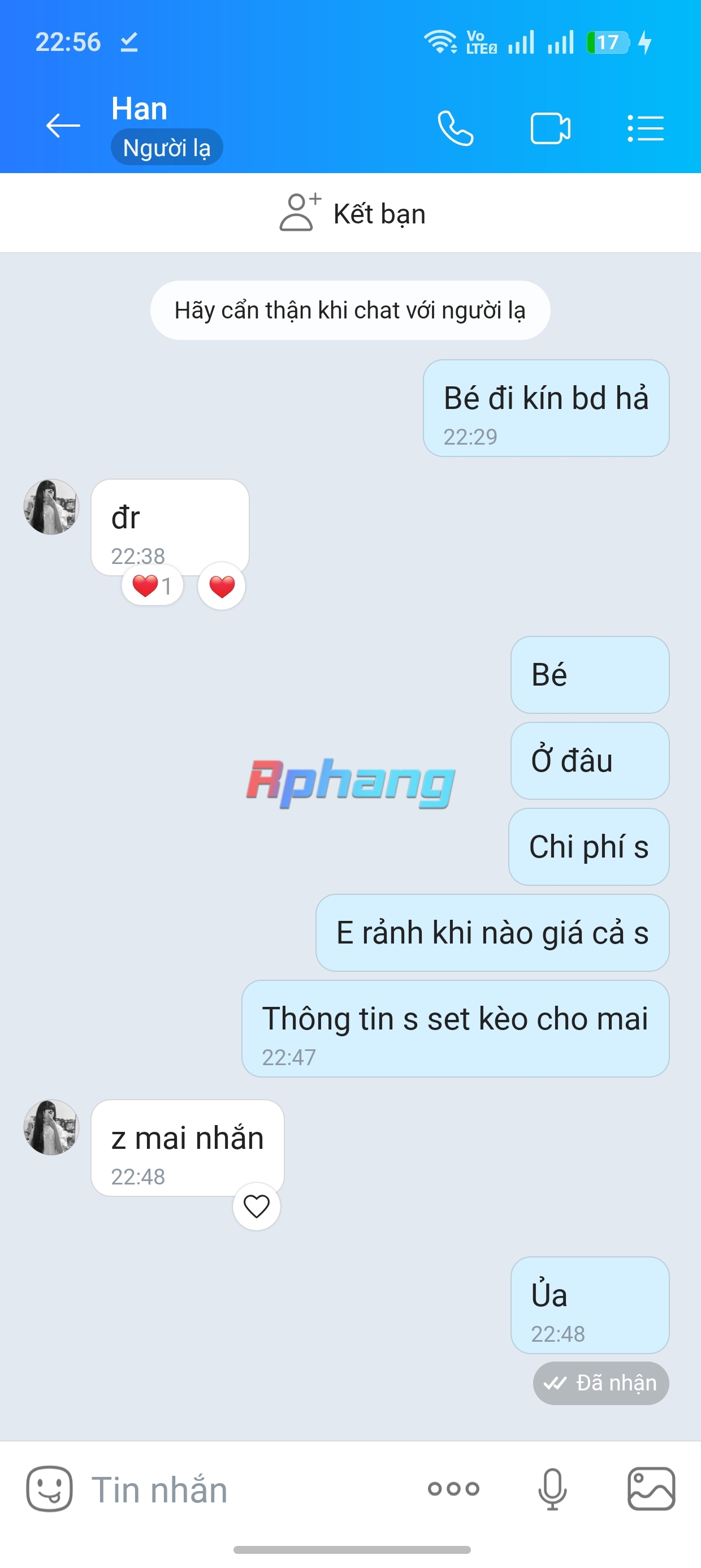
Task: View the heart count on đr message
Action: (x=152, y=585)
